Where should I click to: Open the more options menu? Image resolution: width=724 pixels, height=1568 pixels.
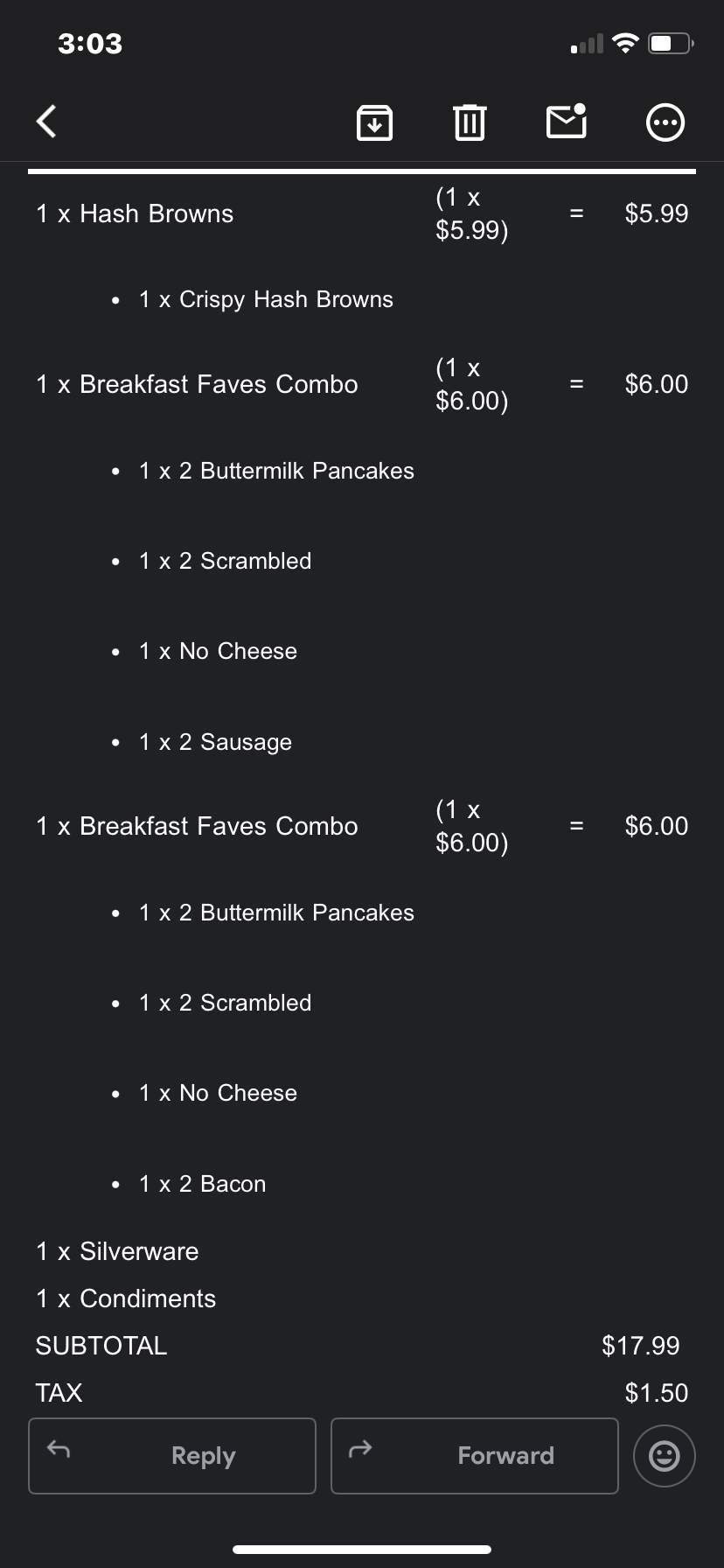(x=665, y=122)
